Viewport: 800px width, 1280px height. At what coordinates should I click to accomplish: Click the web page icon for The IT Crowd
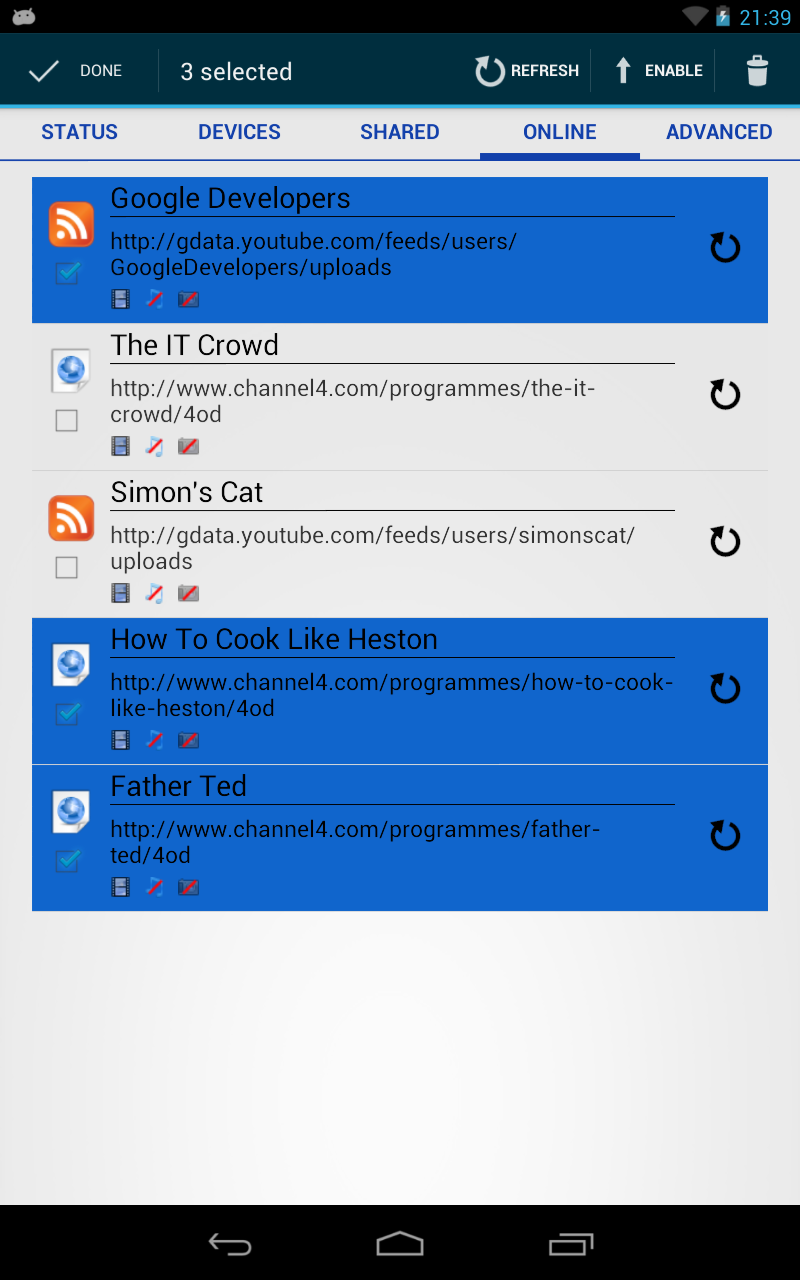click(70, 370)
